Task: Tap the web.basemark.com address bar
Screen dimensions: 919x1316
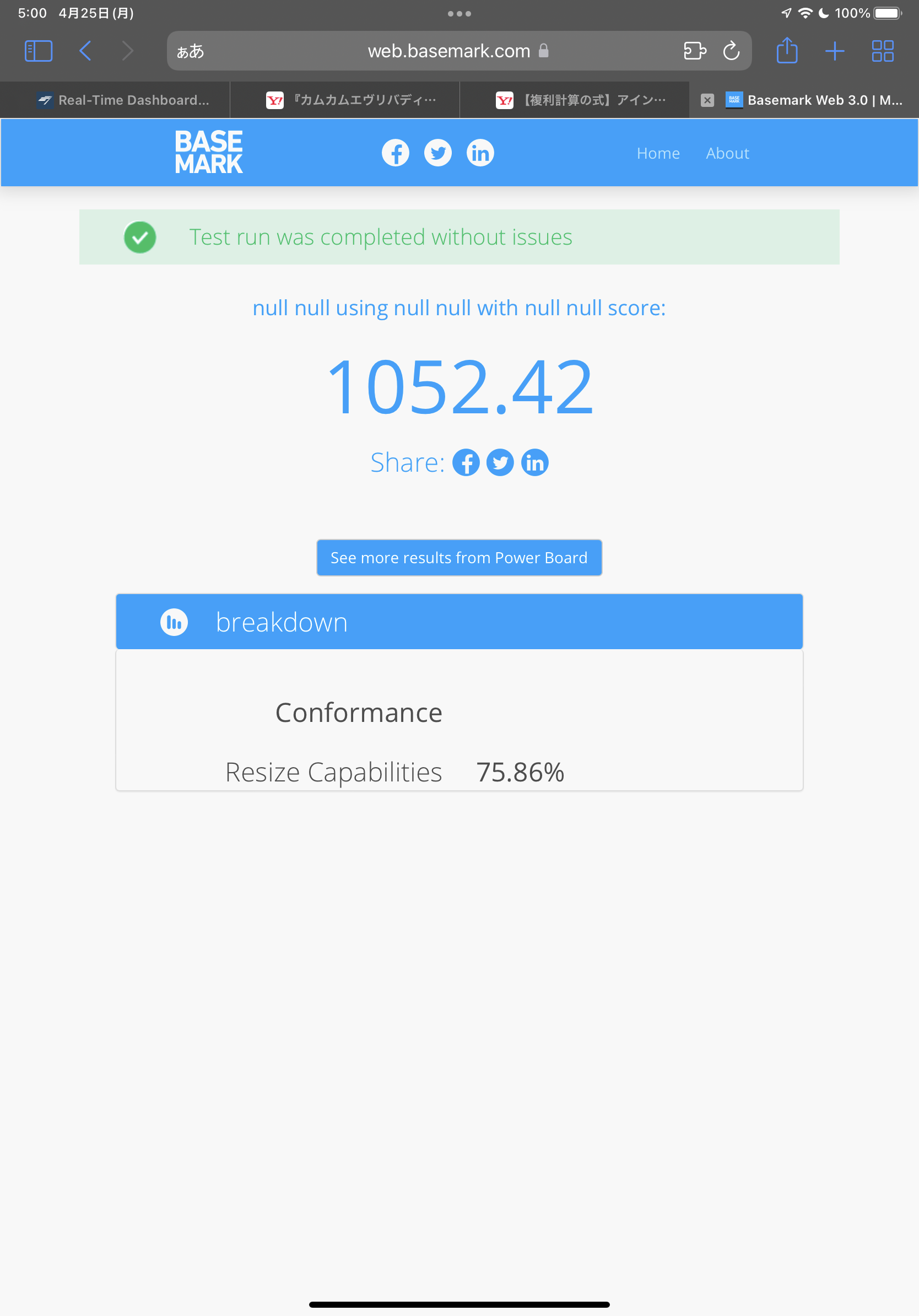Action: click(x=448, y=51)
